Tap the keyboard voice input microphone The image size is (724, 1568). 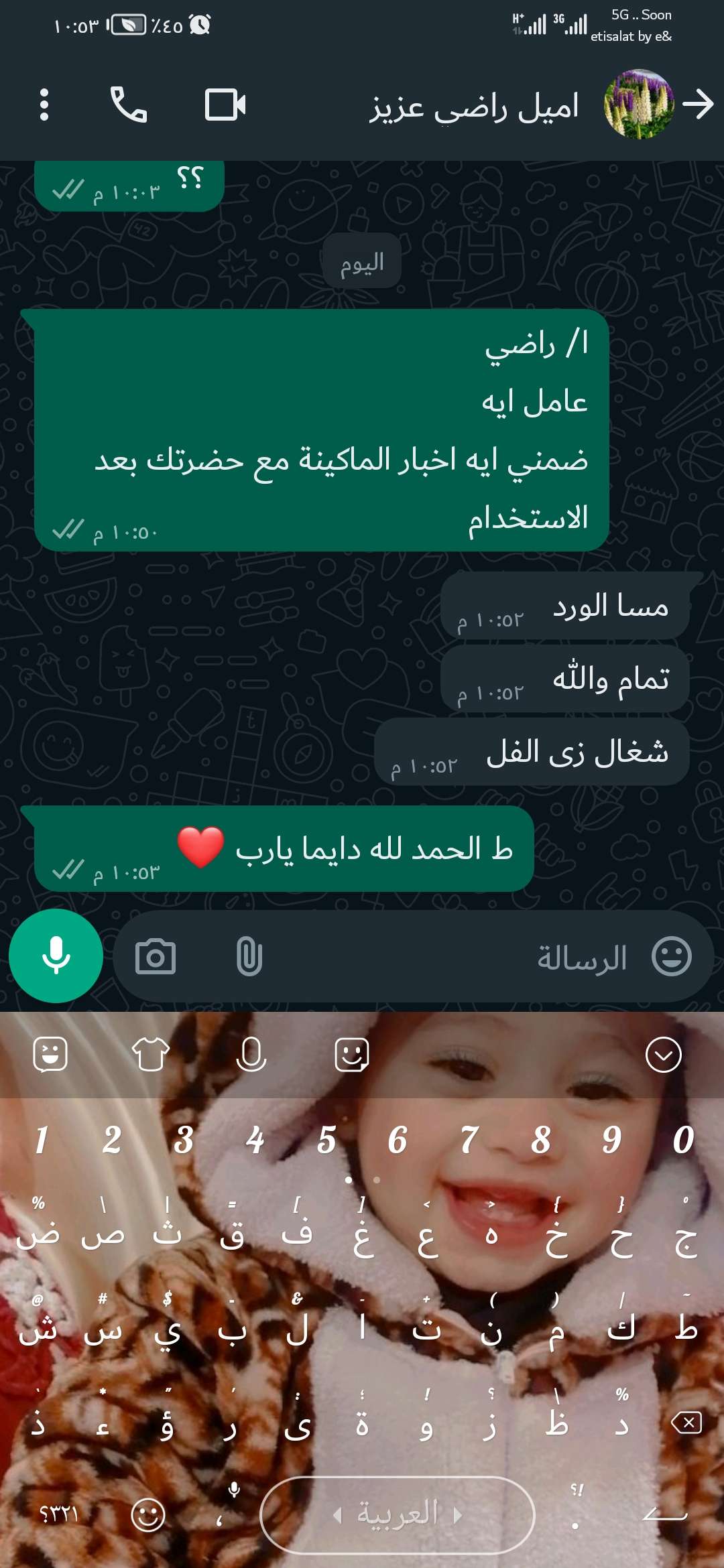click(x=251, y=1055)
